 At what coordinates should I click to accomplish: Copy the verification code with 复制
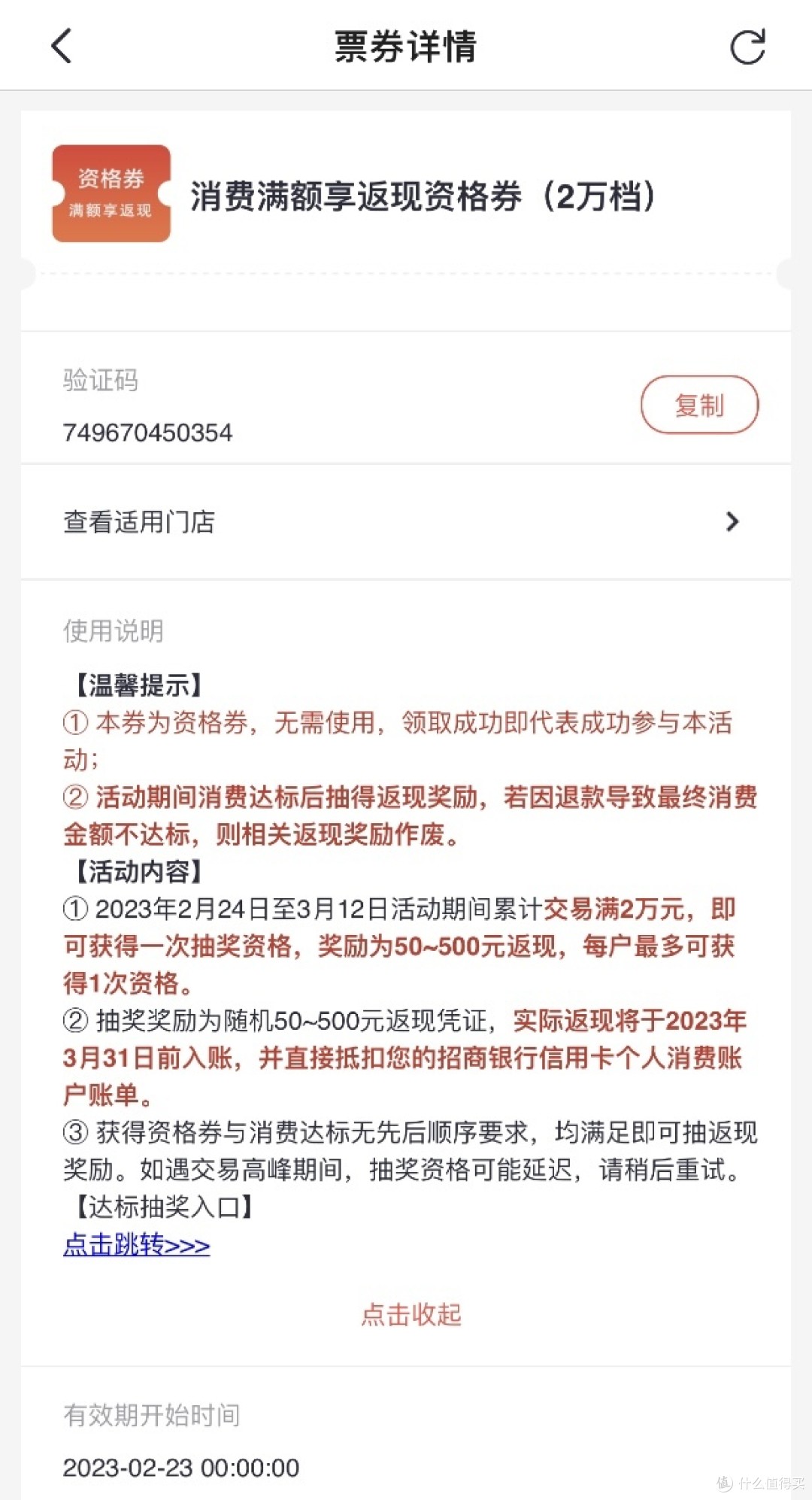[x=699, y=405]
